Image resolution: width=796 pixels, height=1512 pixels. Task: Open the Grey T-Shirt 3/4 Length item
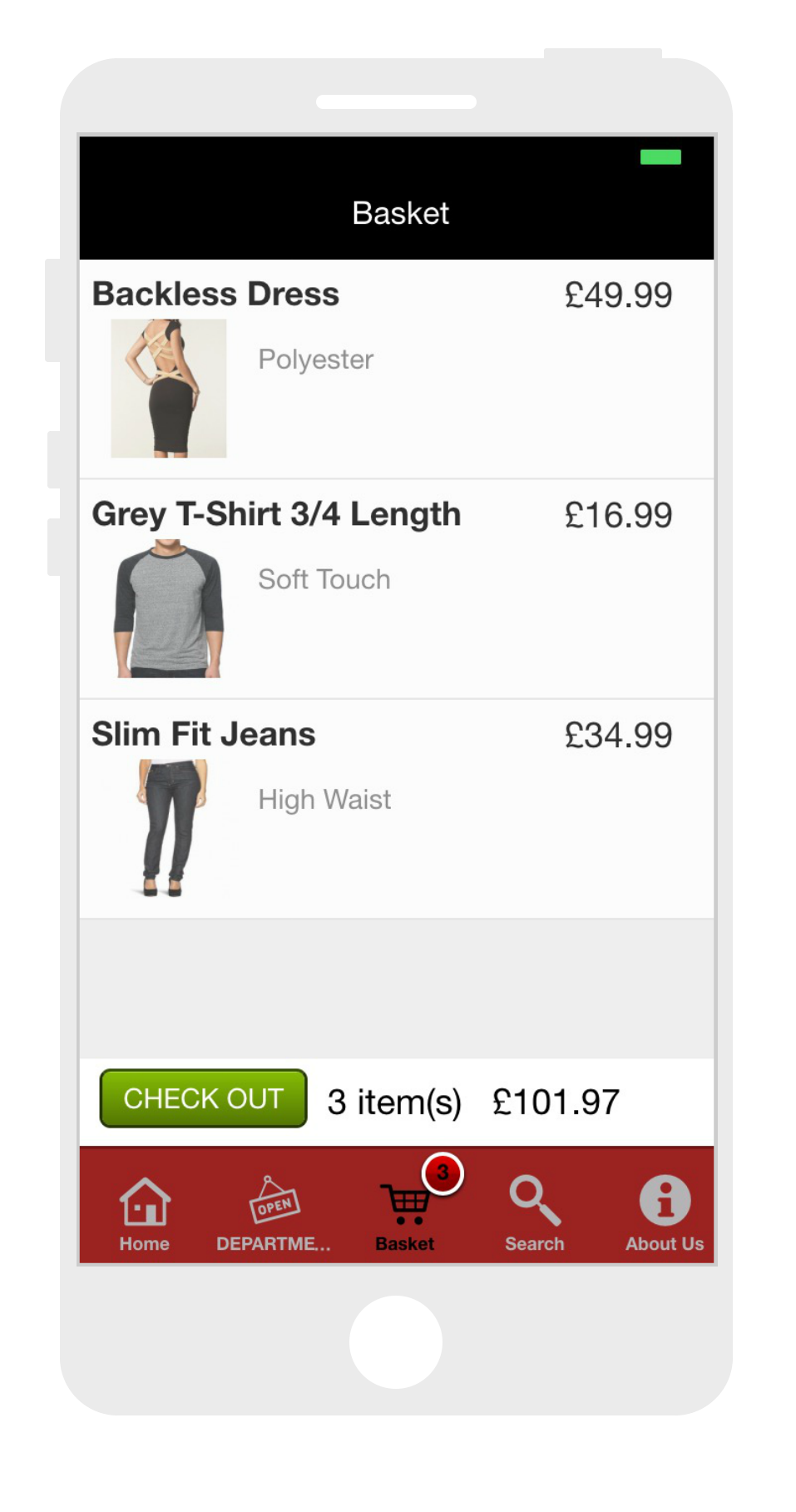(x=396, y=589)
